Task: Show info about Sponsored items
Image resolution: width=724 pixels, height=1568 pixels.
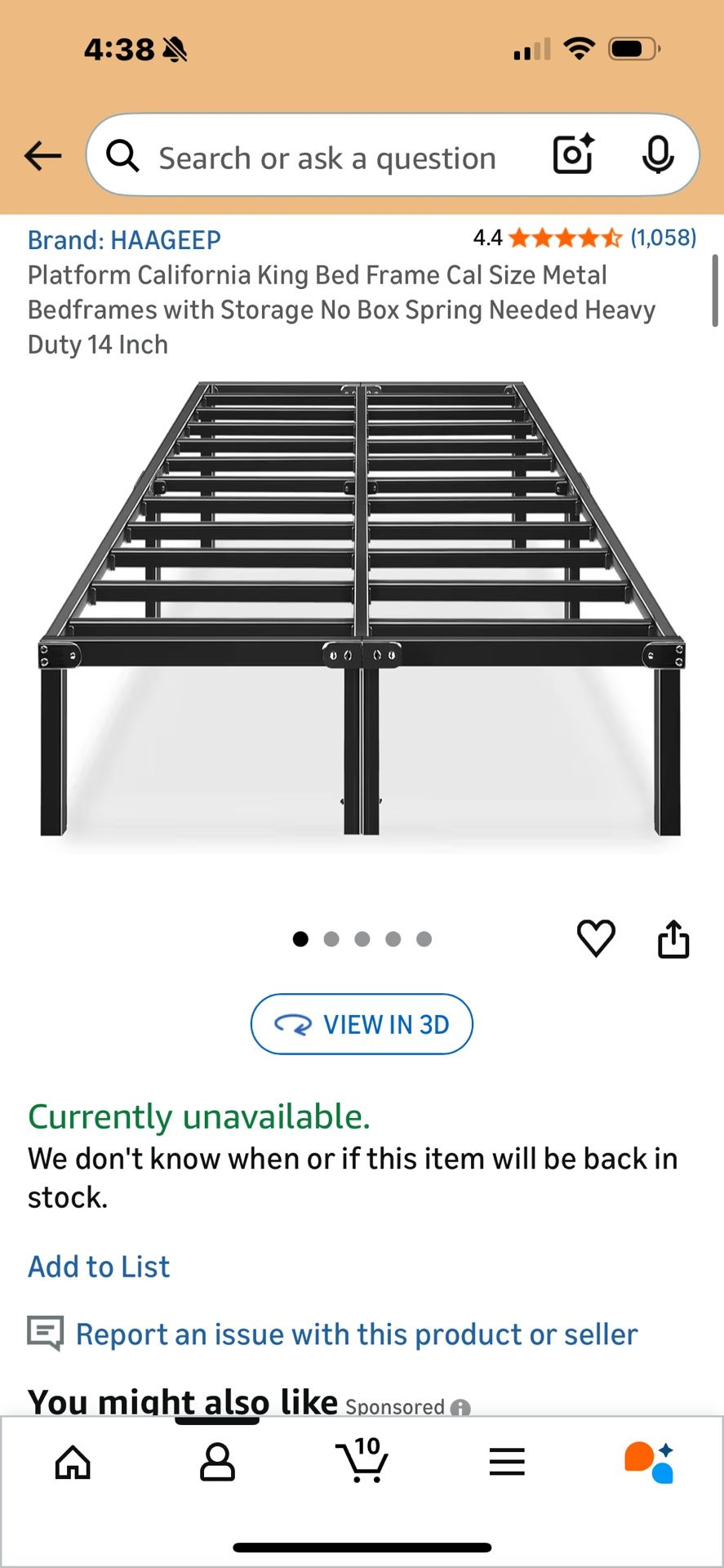Action: pos(460,1407)
